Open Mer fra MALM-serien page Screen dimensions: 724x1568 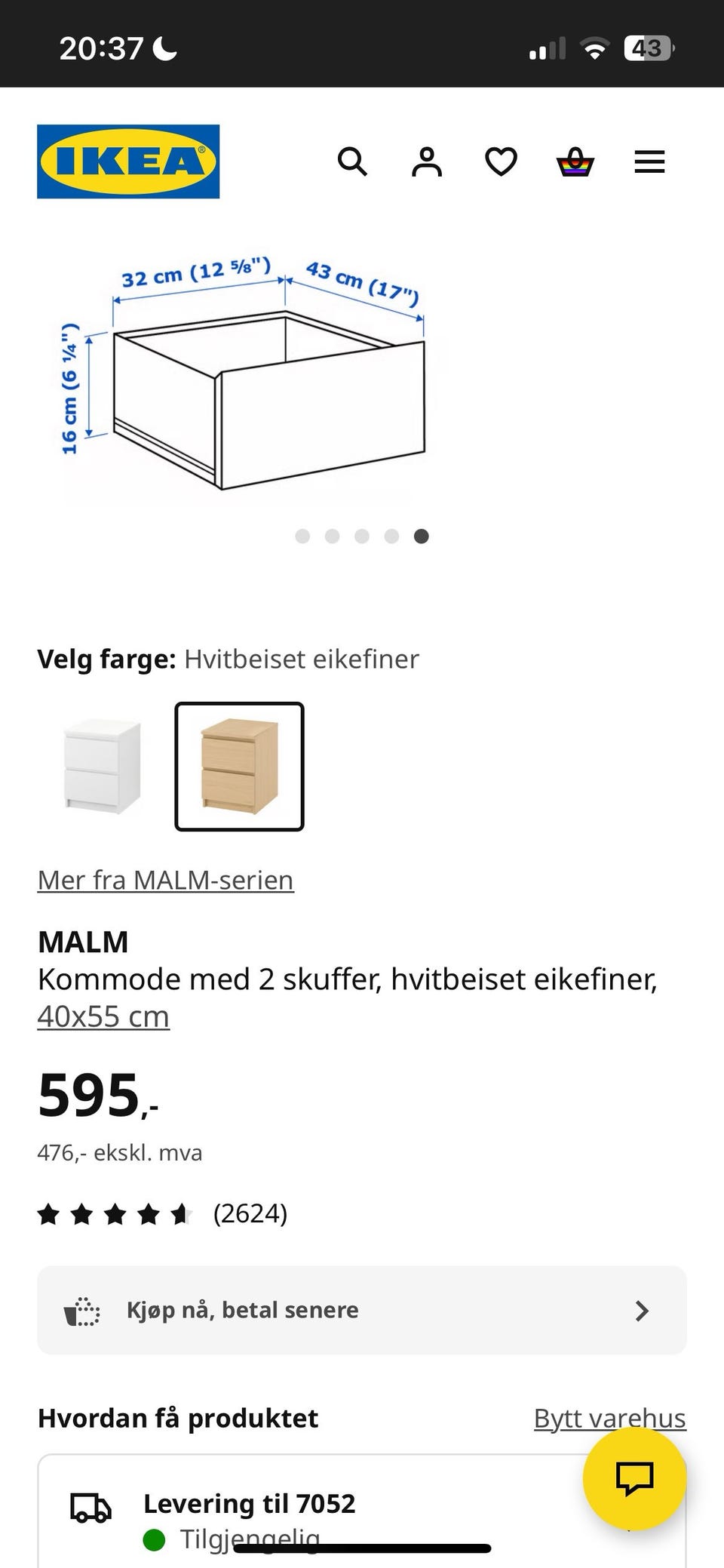pos(164,880)
